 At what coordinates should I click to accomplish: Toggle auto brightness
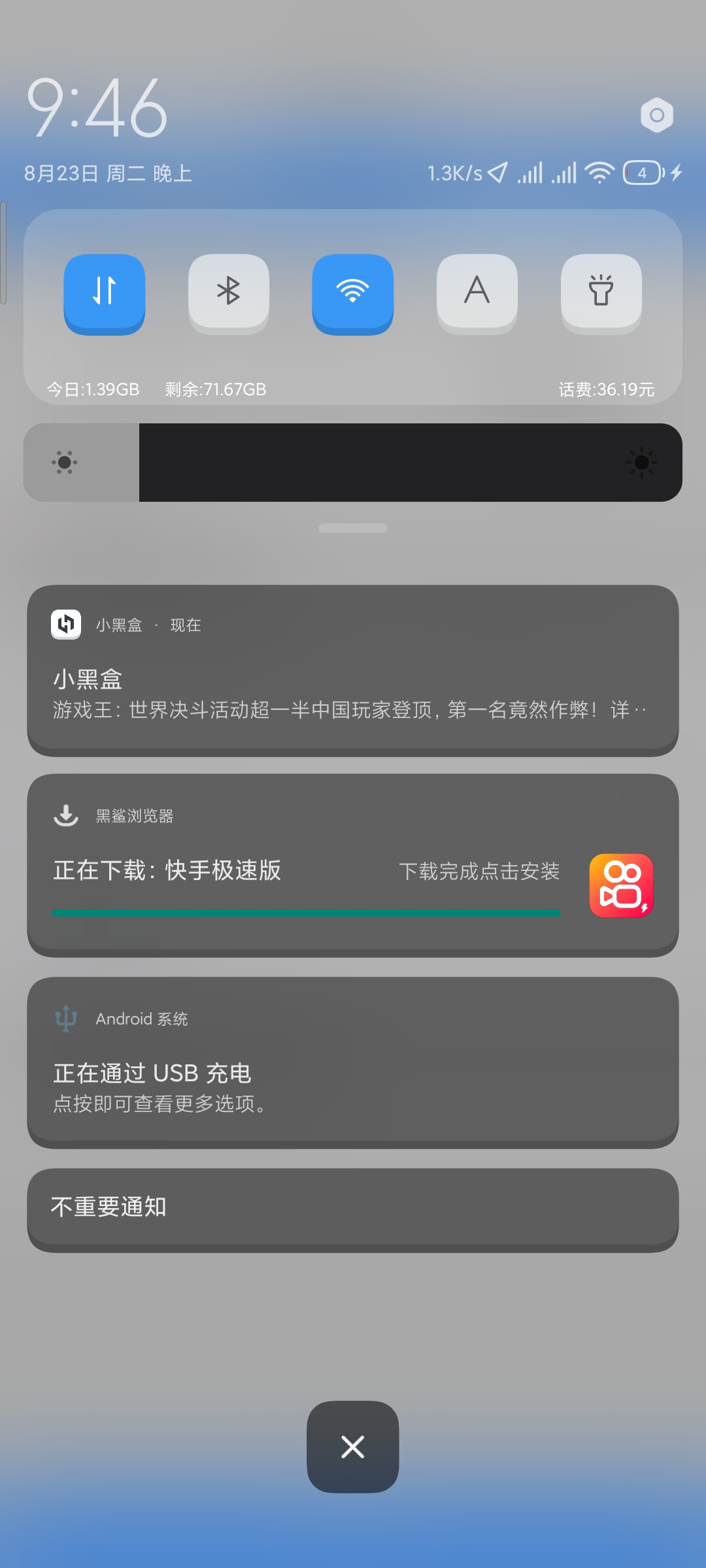click(x=477, y=292)
